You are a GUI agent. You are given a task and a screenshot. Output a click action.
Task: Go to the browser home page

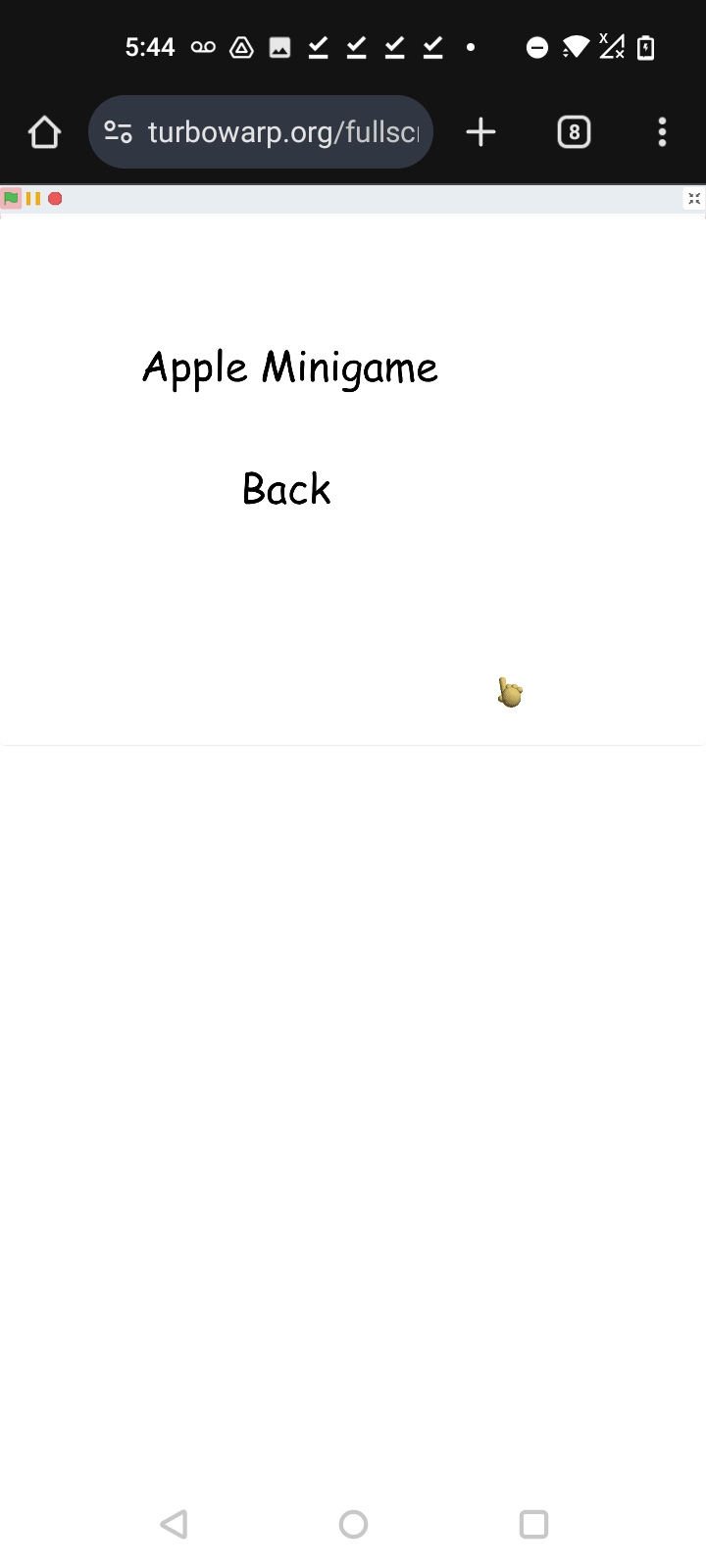click(x=44, y=132)
